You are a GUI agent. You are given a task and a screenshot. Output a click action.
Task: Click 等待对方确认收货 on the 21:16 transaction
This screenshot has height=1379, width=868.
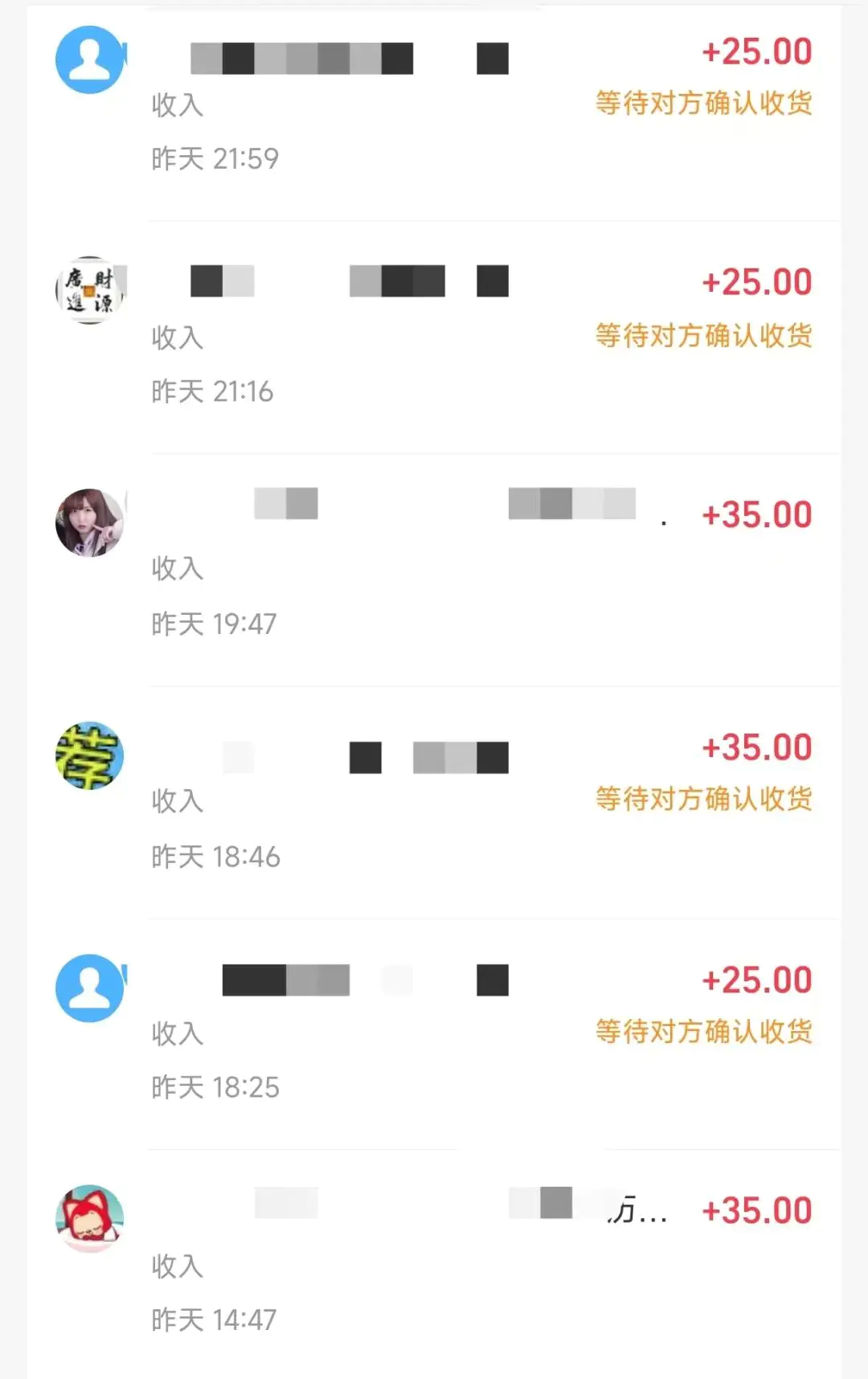pos(705,337)
